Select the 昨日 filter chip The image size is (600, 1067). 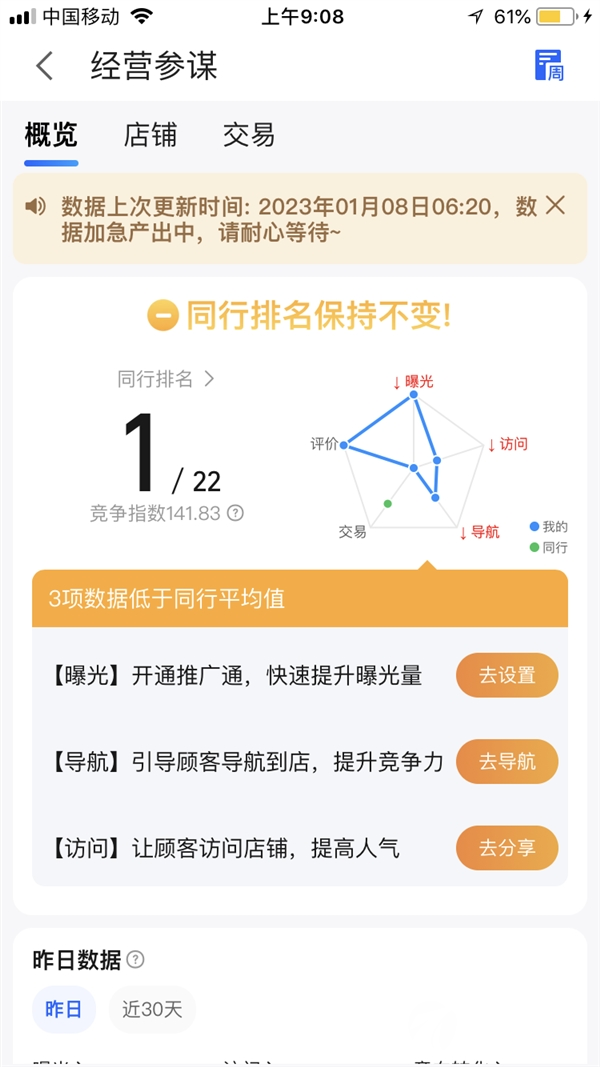click(64, 1009)
